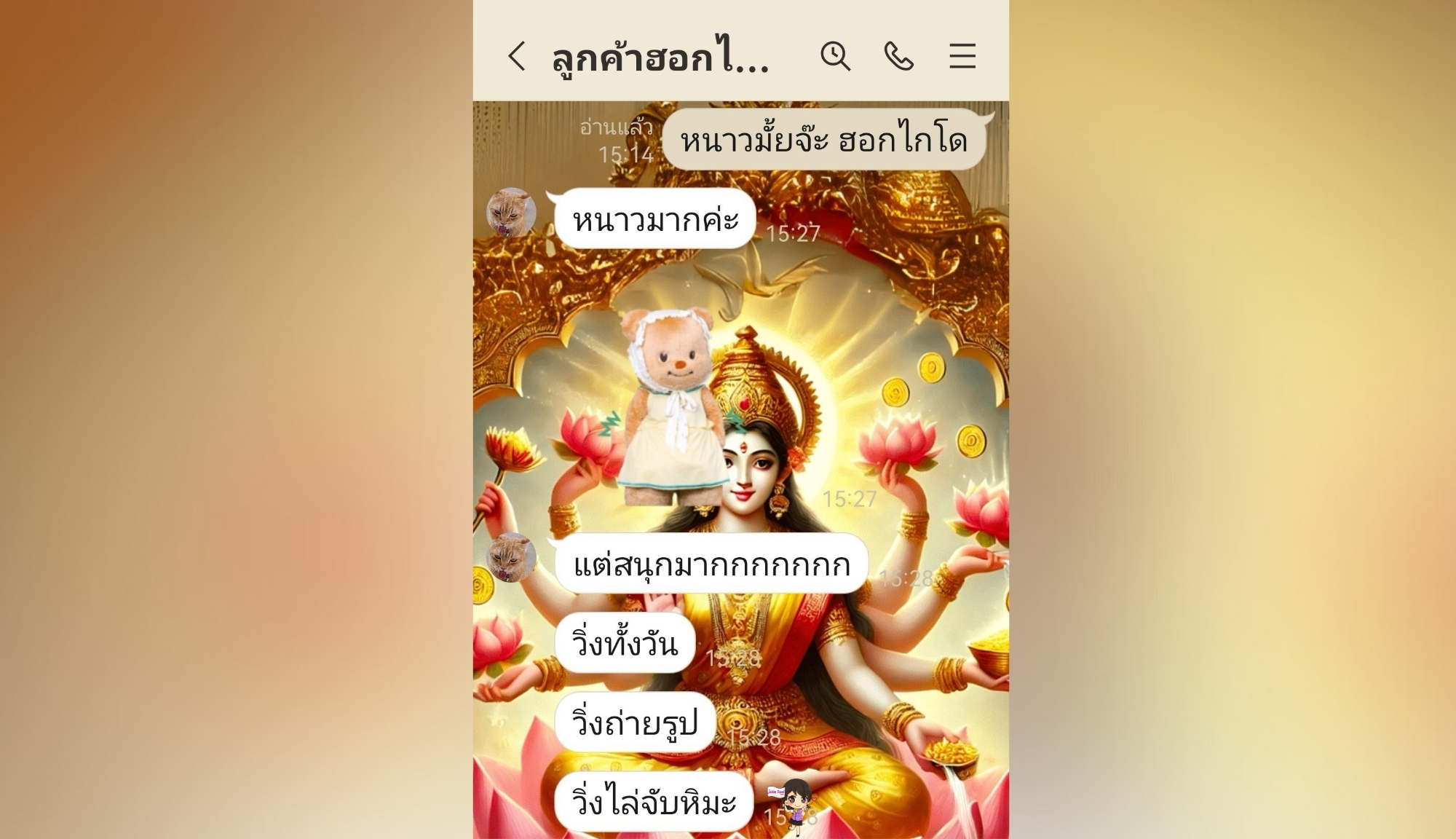Image resolution: width=1456 pixels, height=839 pixels.
Task: Search within this chat
Action: [835, 56]
